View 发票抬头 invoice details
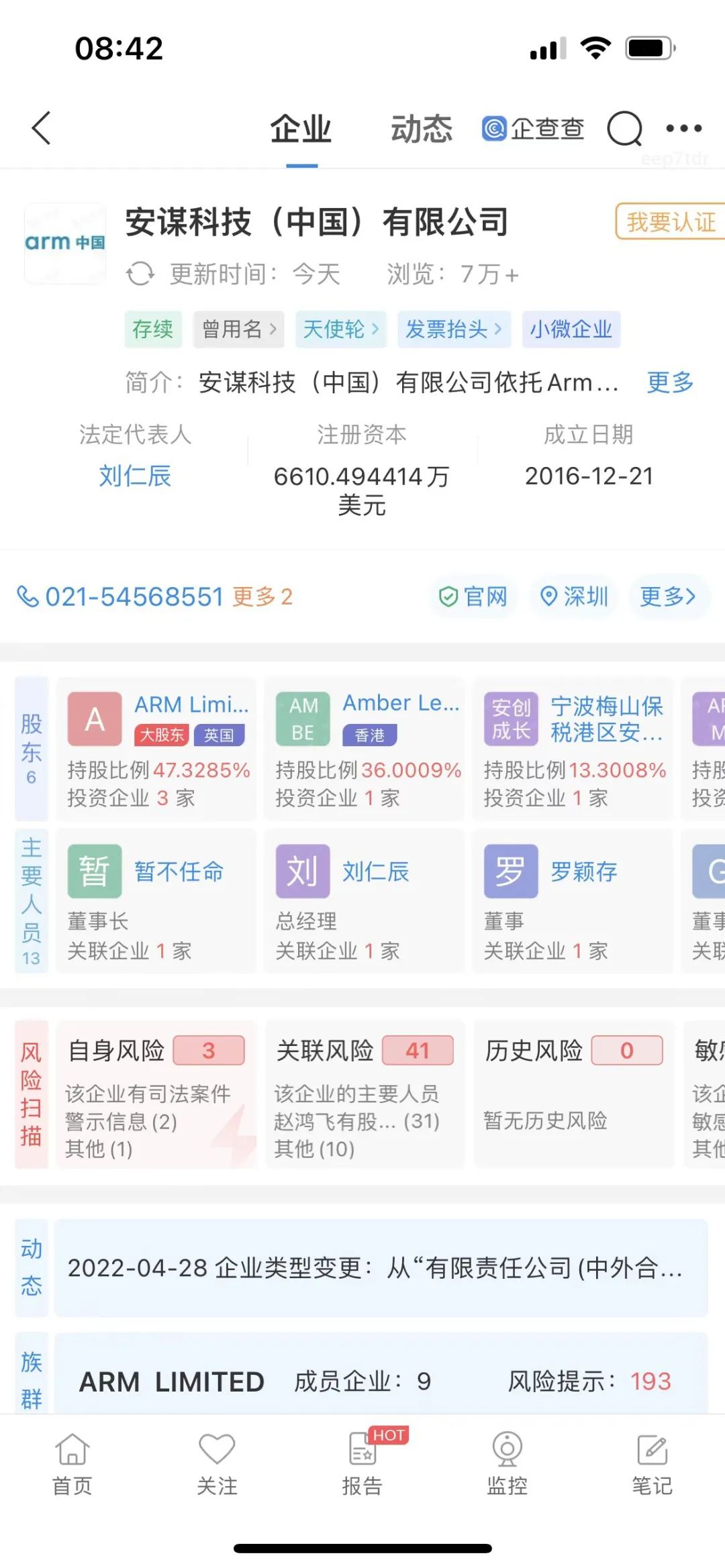 454,329
